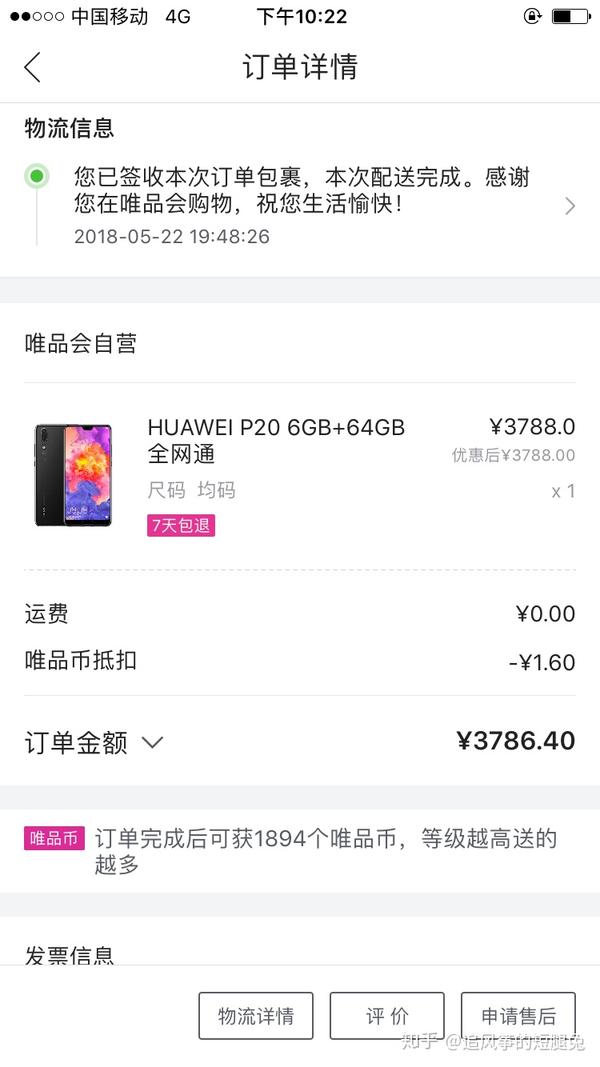Tap 申请售后 to request after-sales service
This screenshot has height=1067, width=600.
tap(518, 1016)
